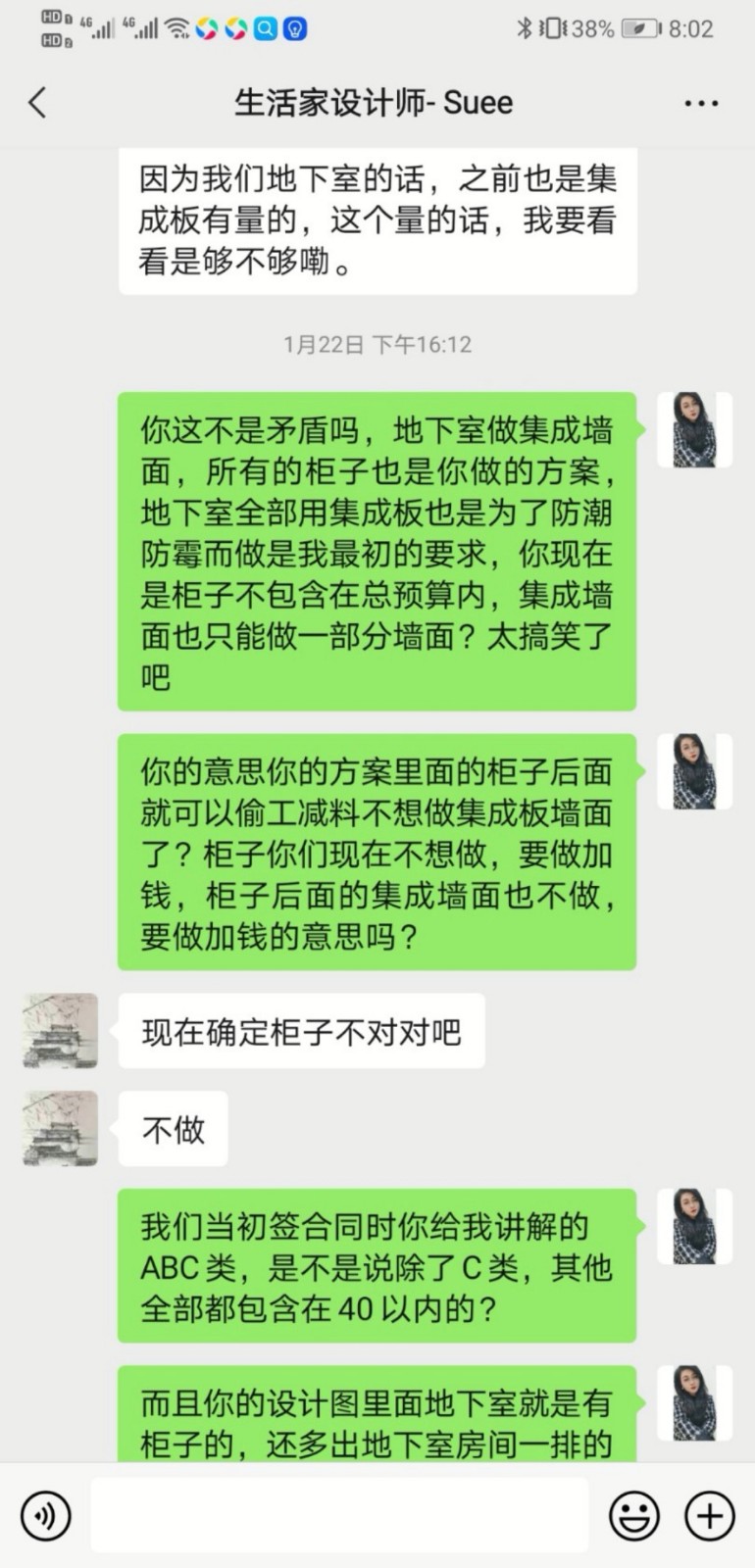The height and width of the screenshot is (1568, 755).
Task: Switch to voice message input
Action: click(x=45, y=1516)
